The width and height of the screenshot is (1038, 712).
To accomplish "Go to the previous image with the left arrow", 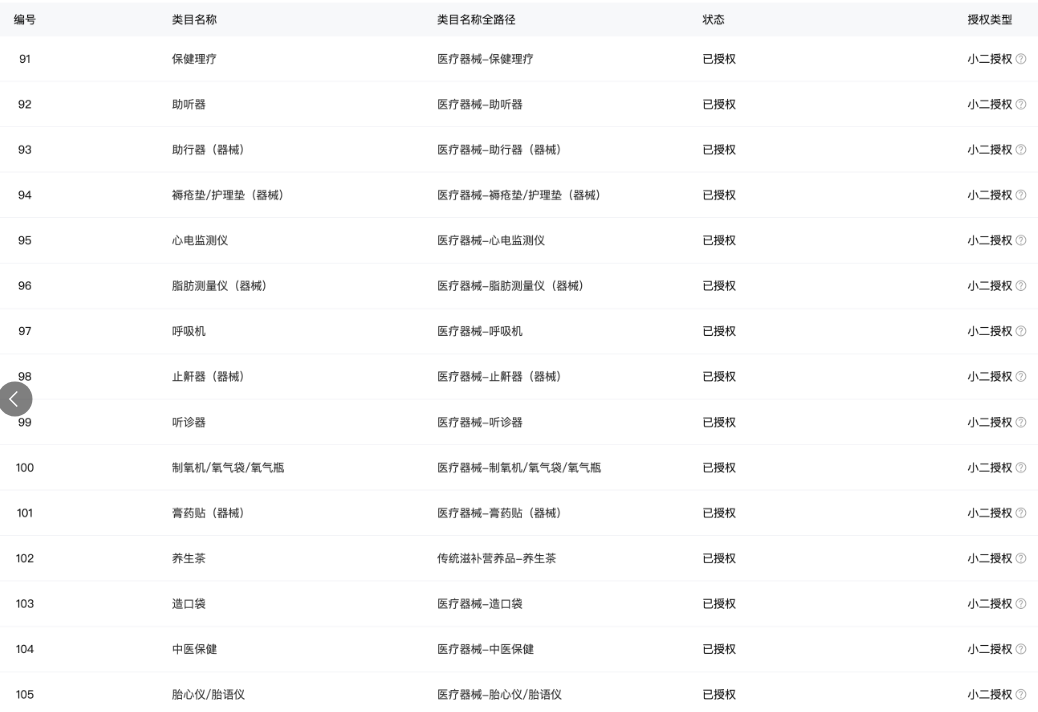I will [14, 399].
